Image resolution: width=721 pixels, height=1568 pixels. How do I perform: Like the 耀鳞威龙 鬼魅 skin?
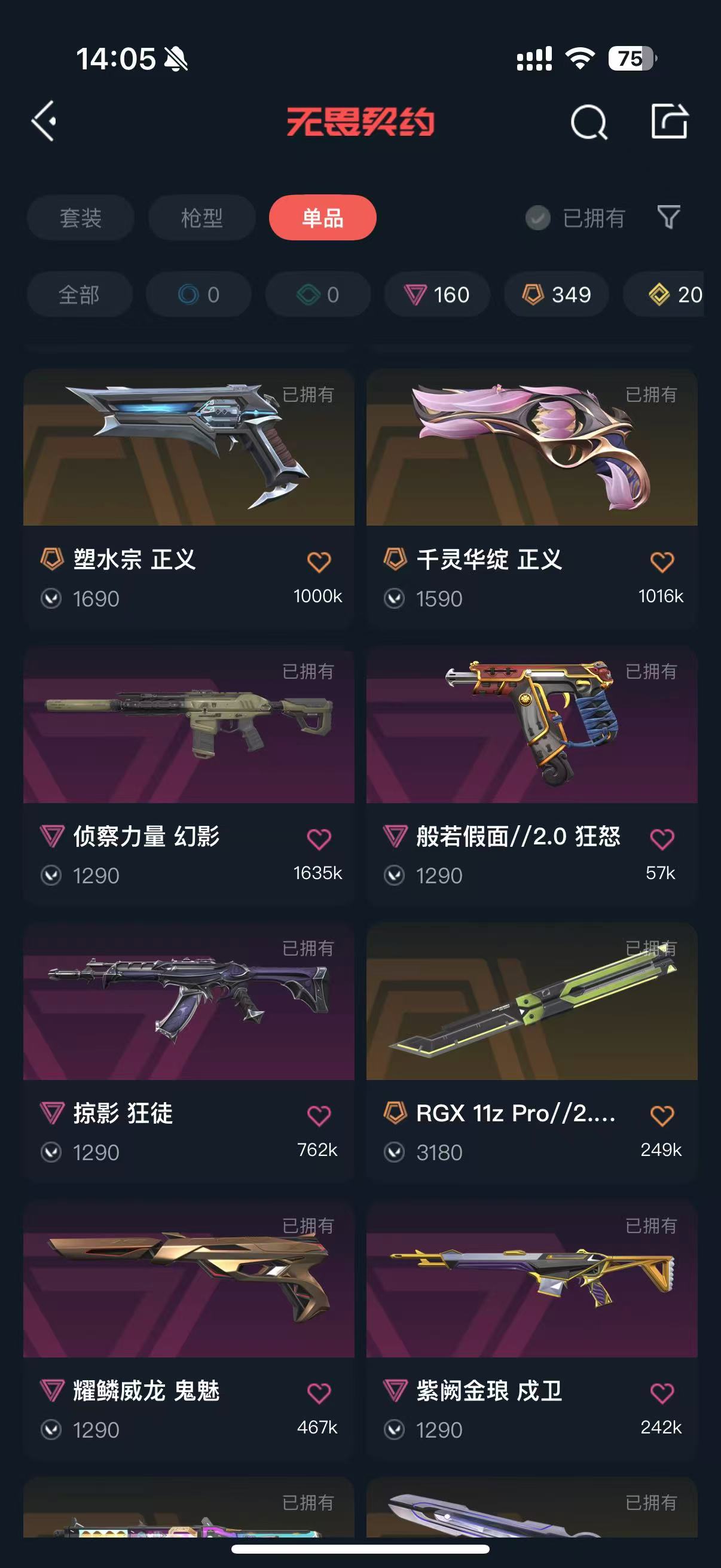coord(319,1393)
